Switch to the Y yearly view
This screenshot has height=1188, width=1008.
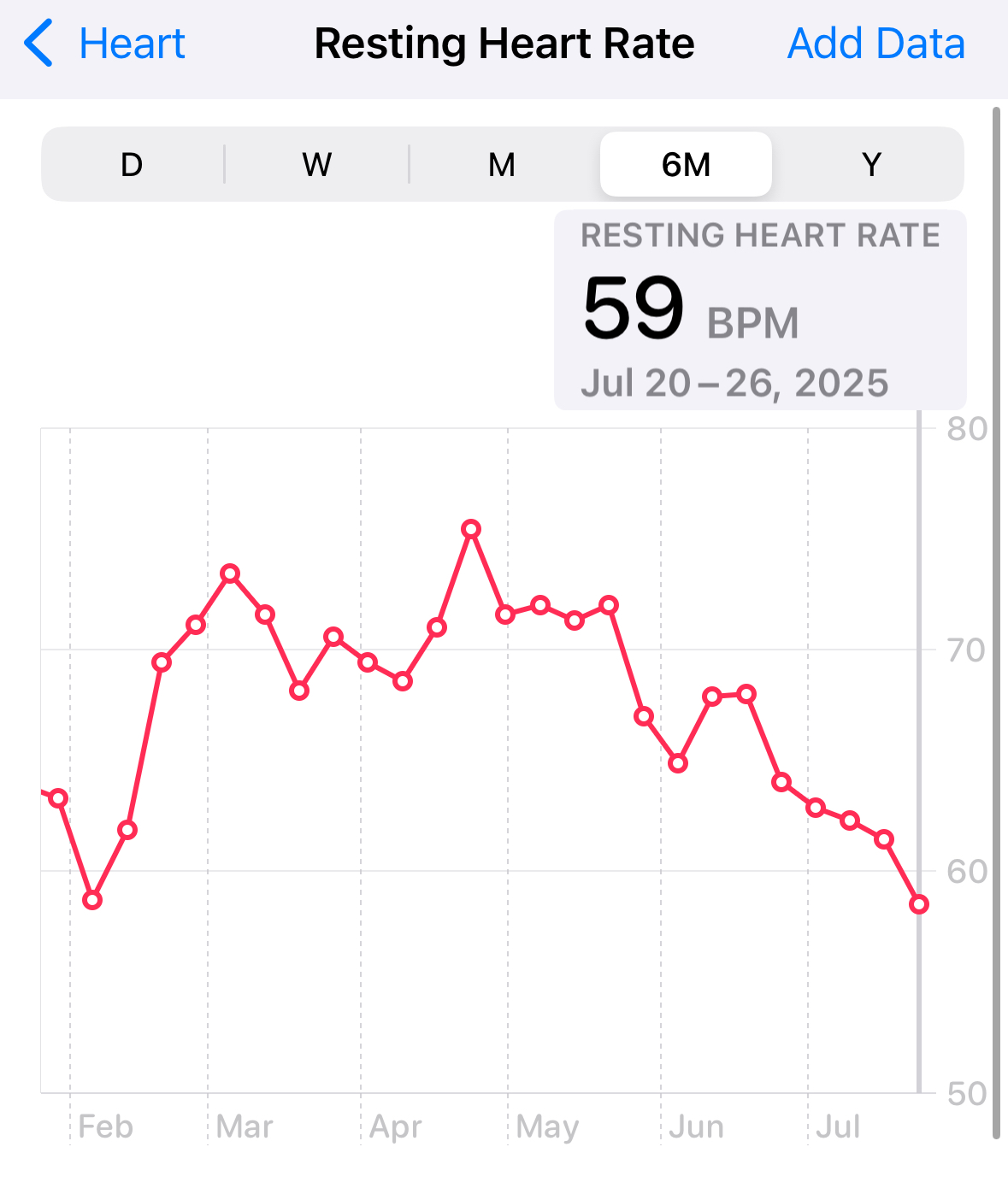coord(870,164)
